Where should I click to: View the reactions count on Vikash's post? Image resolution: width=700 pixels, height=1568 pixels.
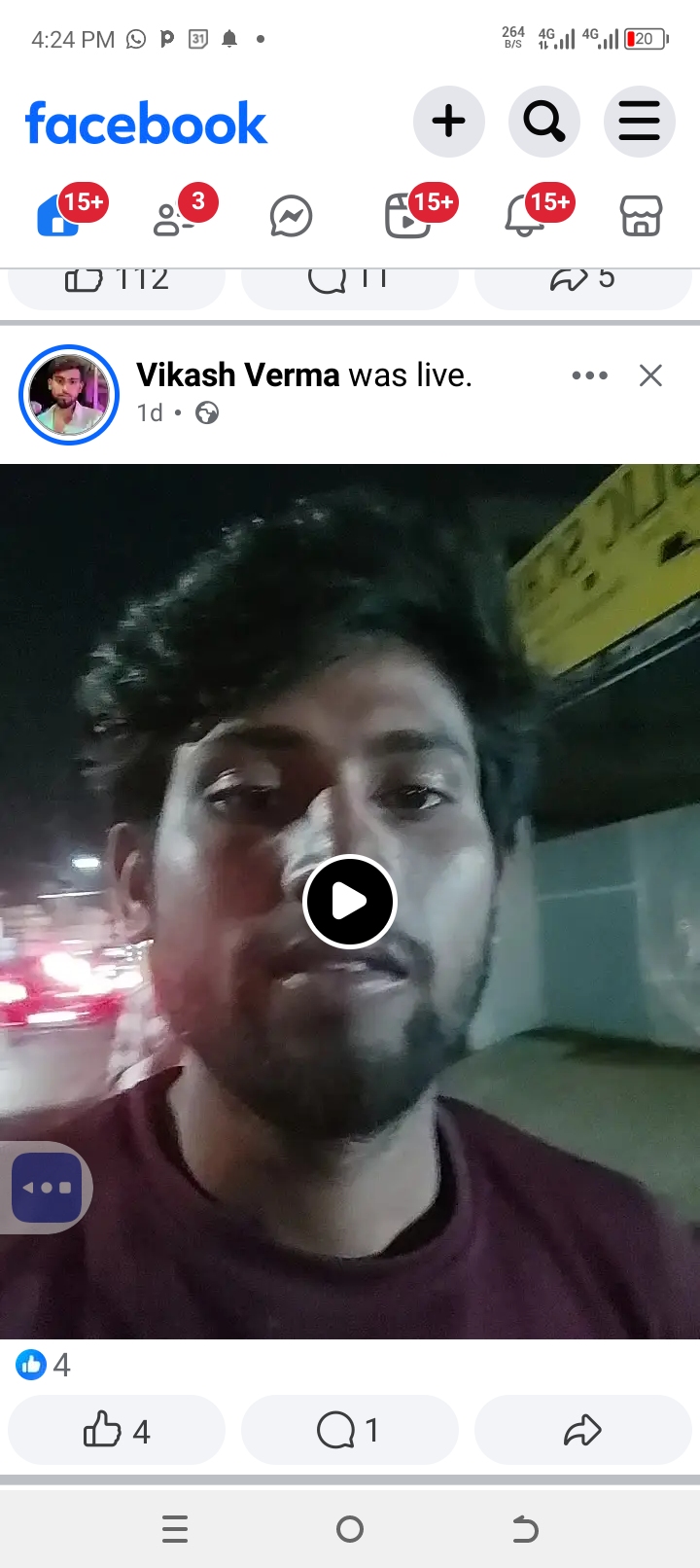[44, 1365]
